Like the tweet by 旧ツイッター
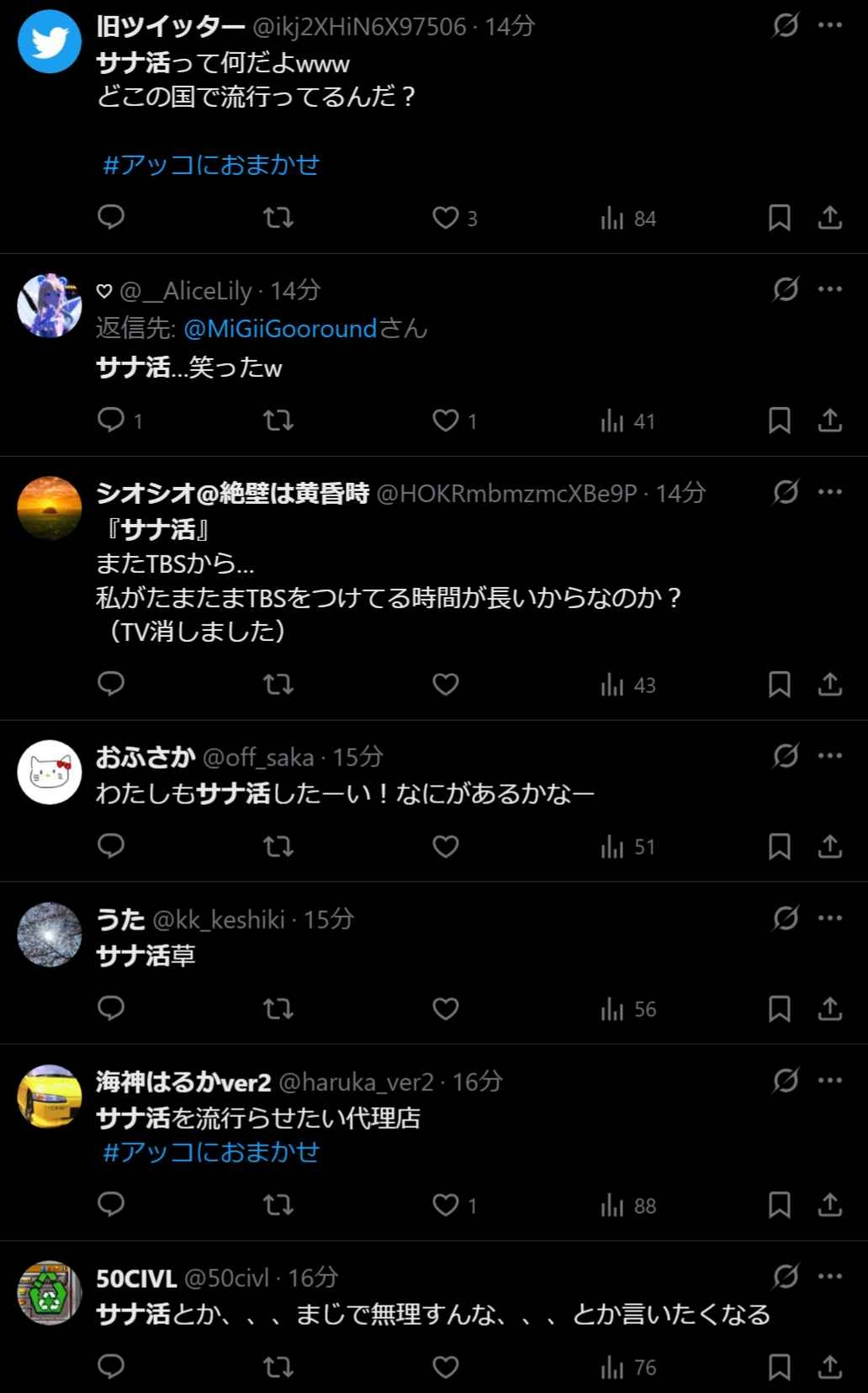This screenshot has height=1393, width=868. 446,218
